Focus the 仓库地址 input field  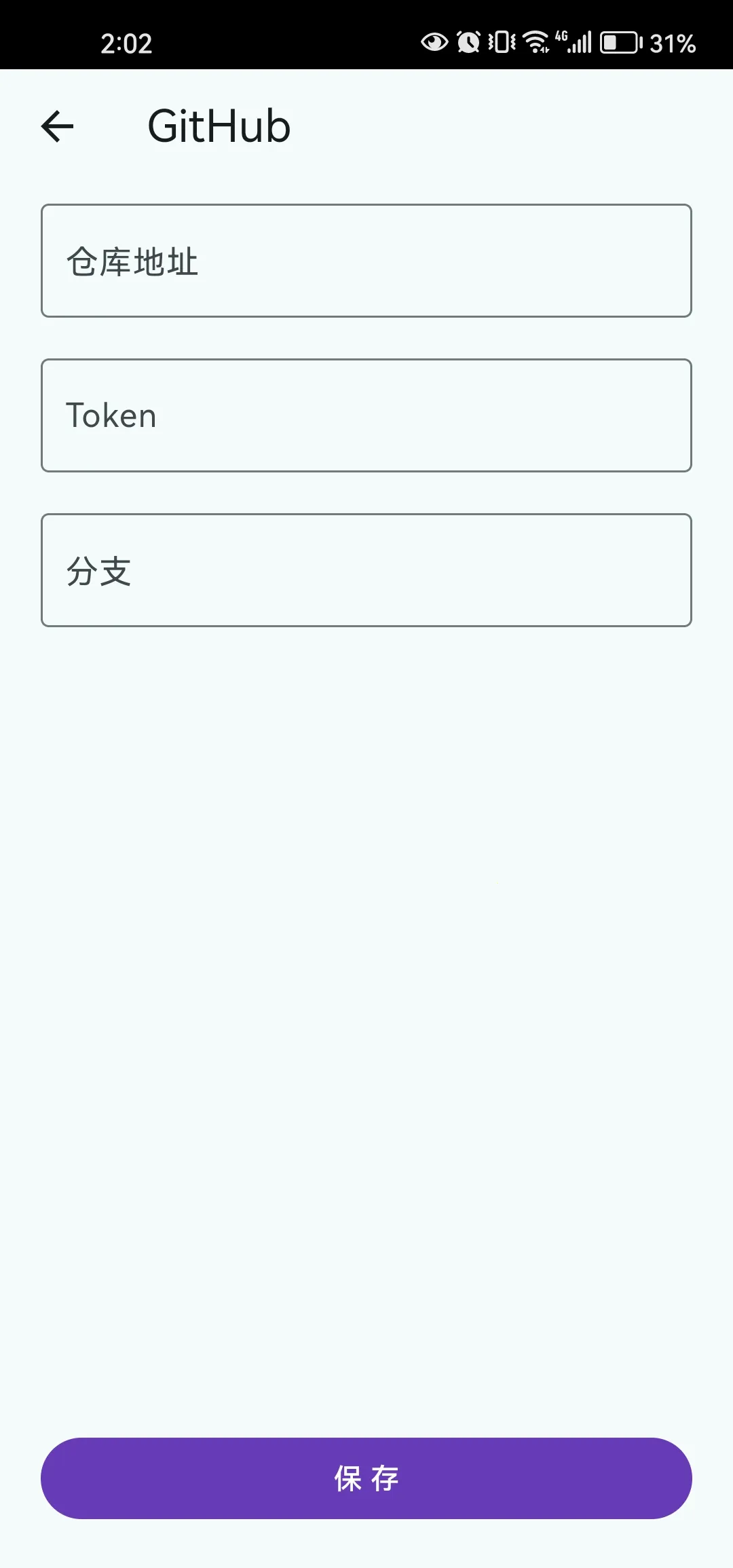pyautogui.click(x=366, y=261)
